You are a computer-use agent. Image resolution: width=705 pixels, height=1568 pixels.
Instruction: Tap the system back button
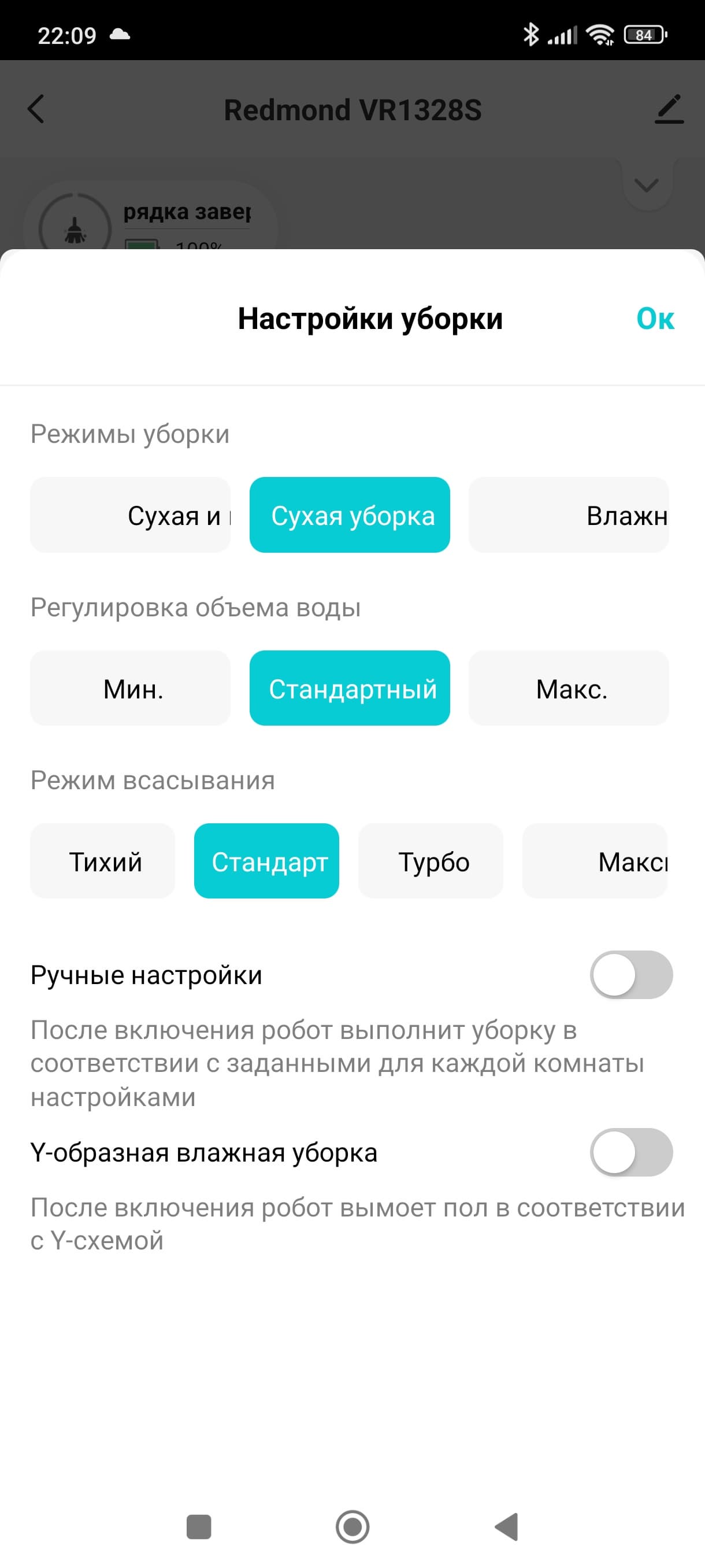pyautogui.click(x=507, y=1526)
